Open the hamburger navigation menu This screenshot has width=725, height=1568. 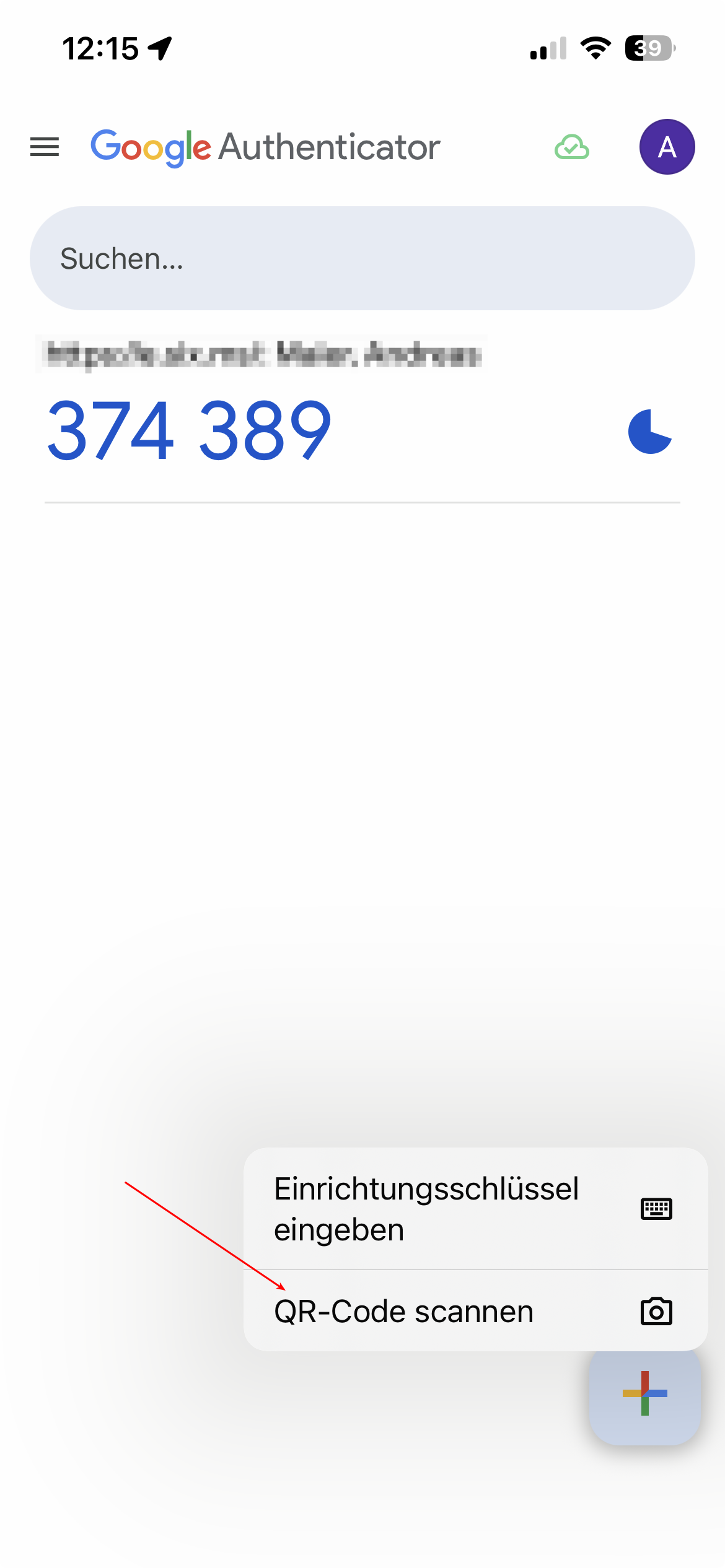pos(45,147)
